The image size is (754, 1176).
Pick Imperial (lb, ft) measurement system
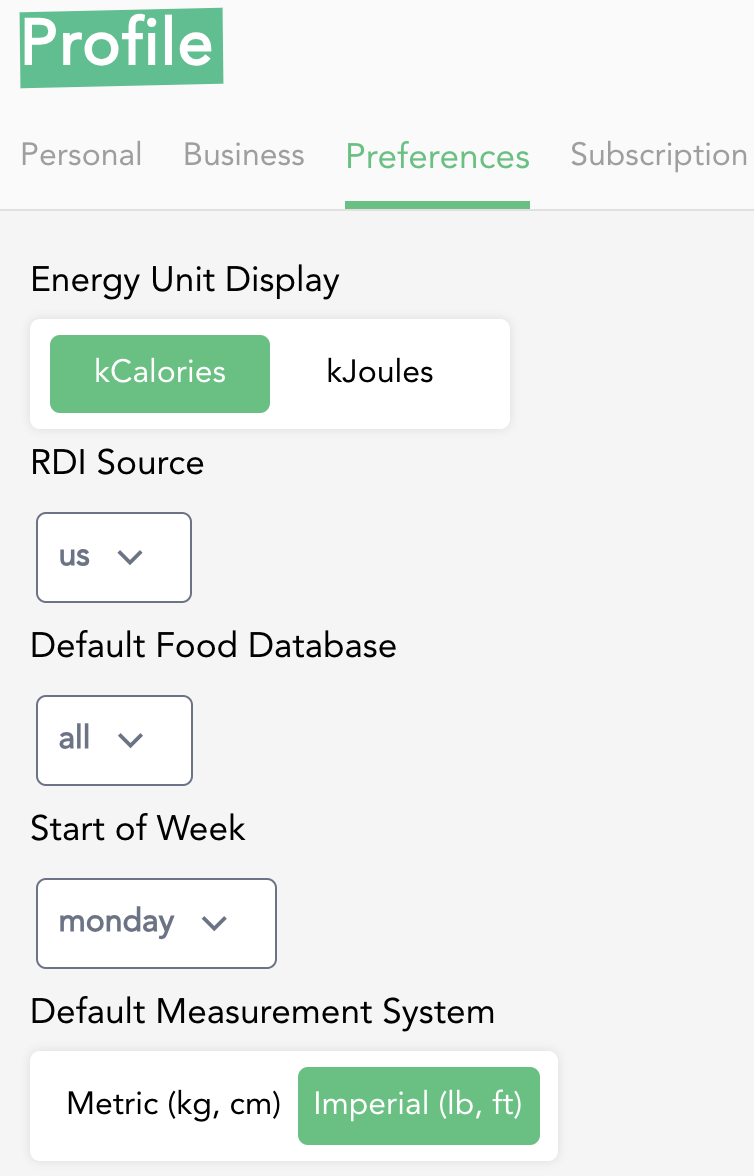pos(418,1105)
